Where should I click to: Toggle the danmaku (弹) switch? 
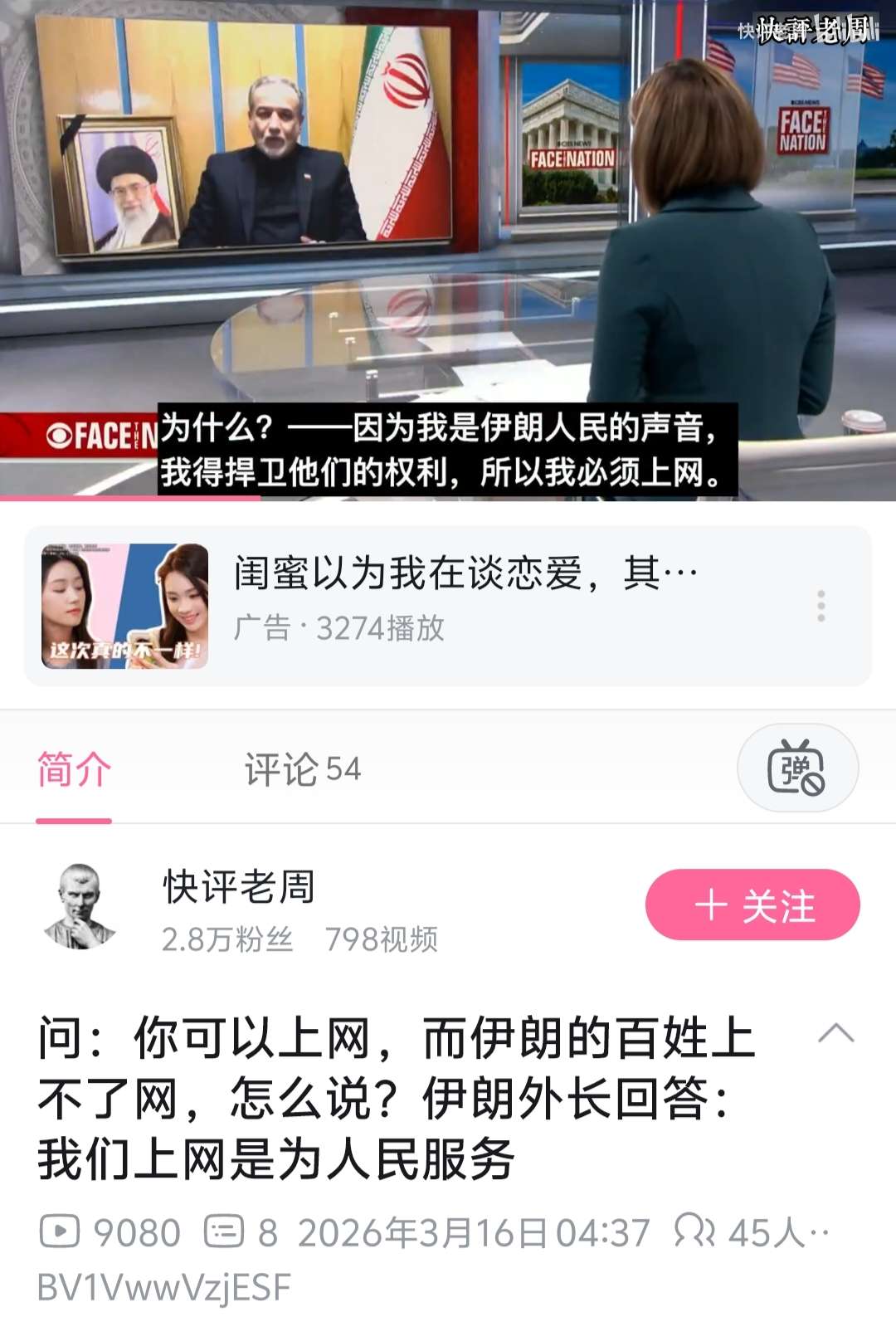(x=796, y=768)
